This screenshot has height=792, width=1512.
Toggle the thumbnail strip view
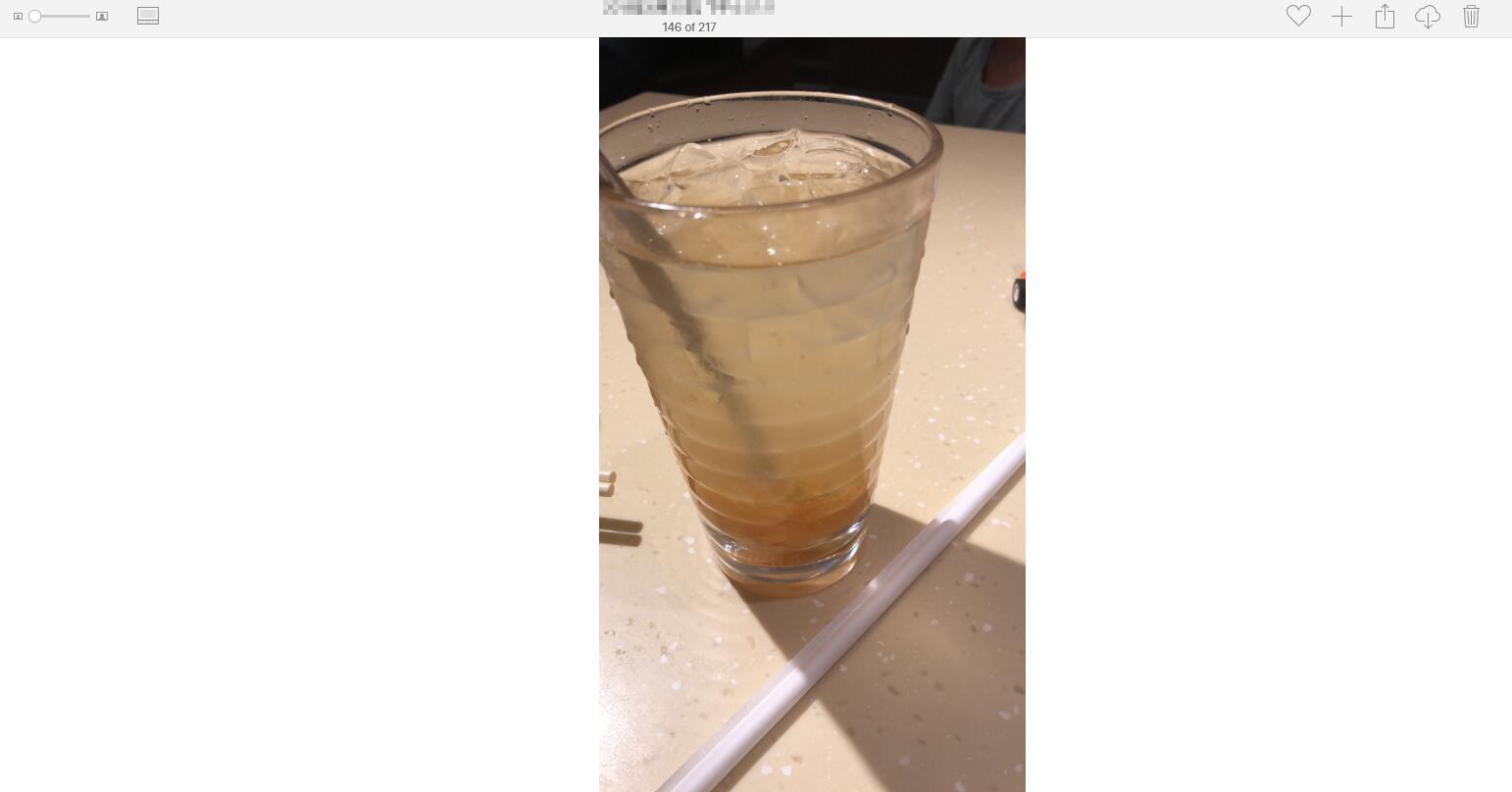pos(148,16)
